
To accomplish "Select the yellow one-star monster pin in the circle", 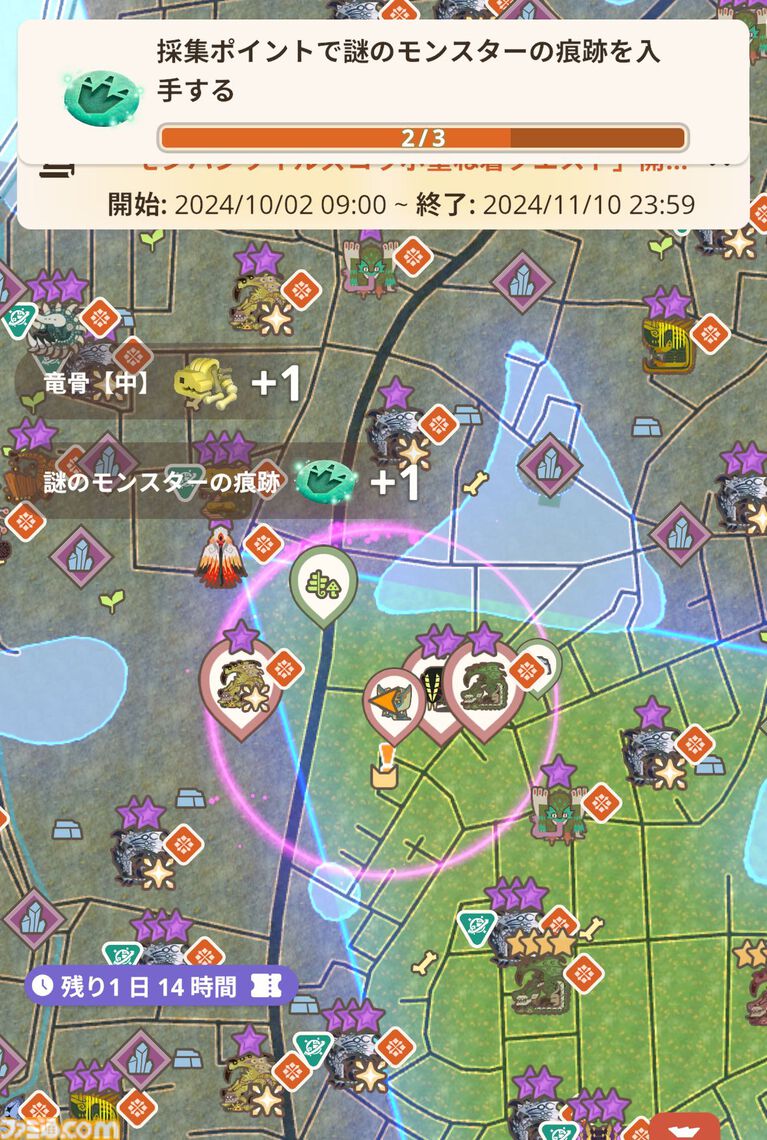I will 240,687.
